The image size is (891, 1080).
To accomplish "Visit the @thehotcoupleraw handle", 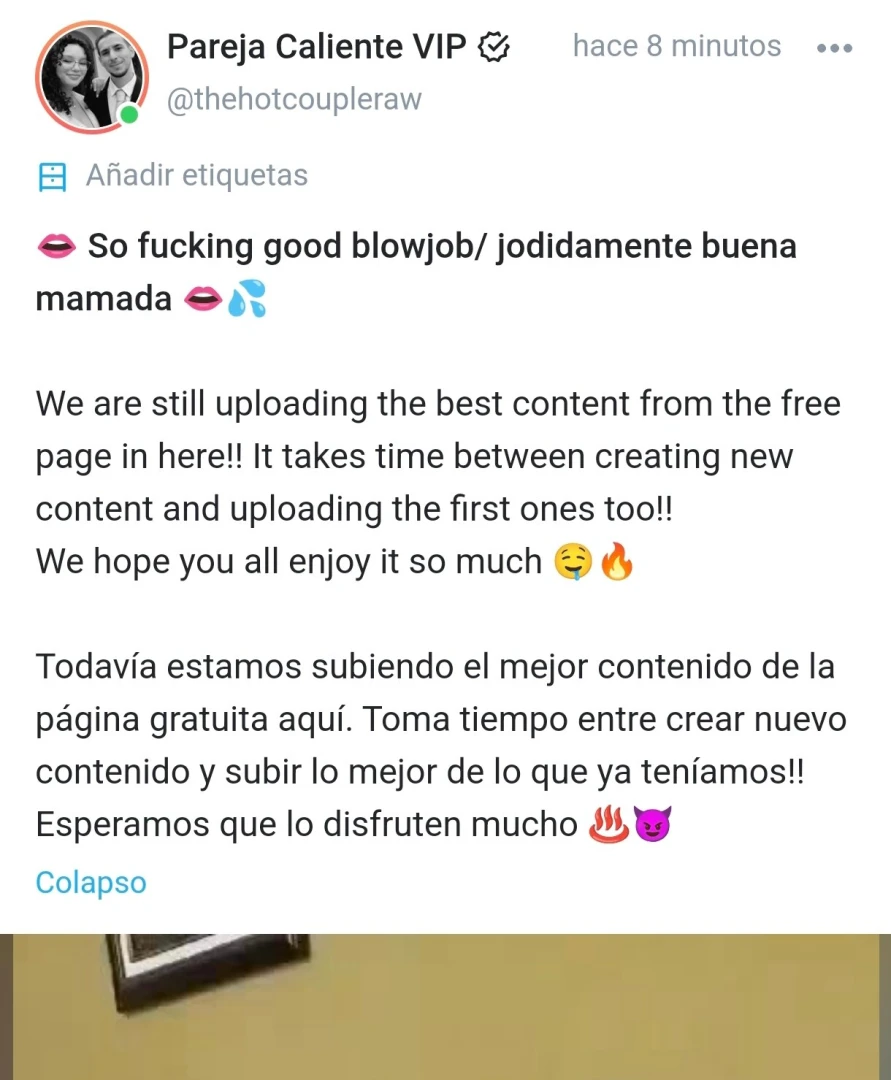I will (x=295, y=99).
